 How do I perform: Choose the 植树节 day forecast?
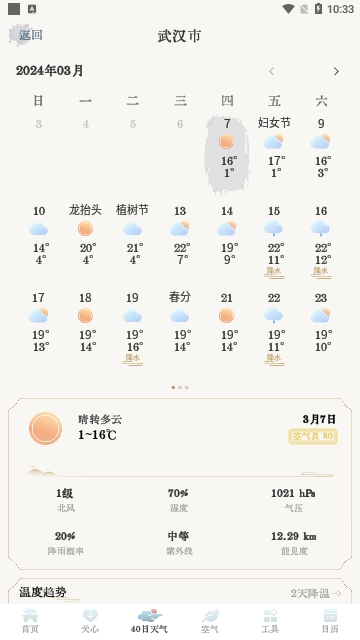tap(132, 235)
